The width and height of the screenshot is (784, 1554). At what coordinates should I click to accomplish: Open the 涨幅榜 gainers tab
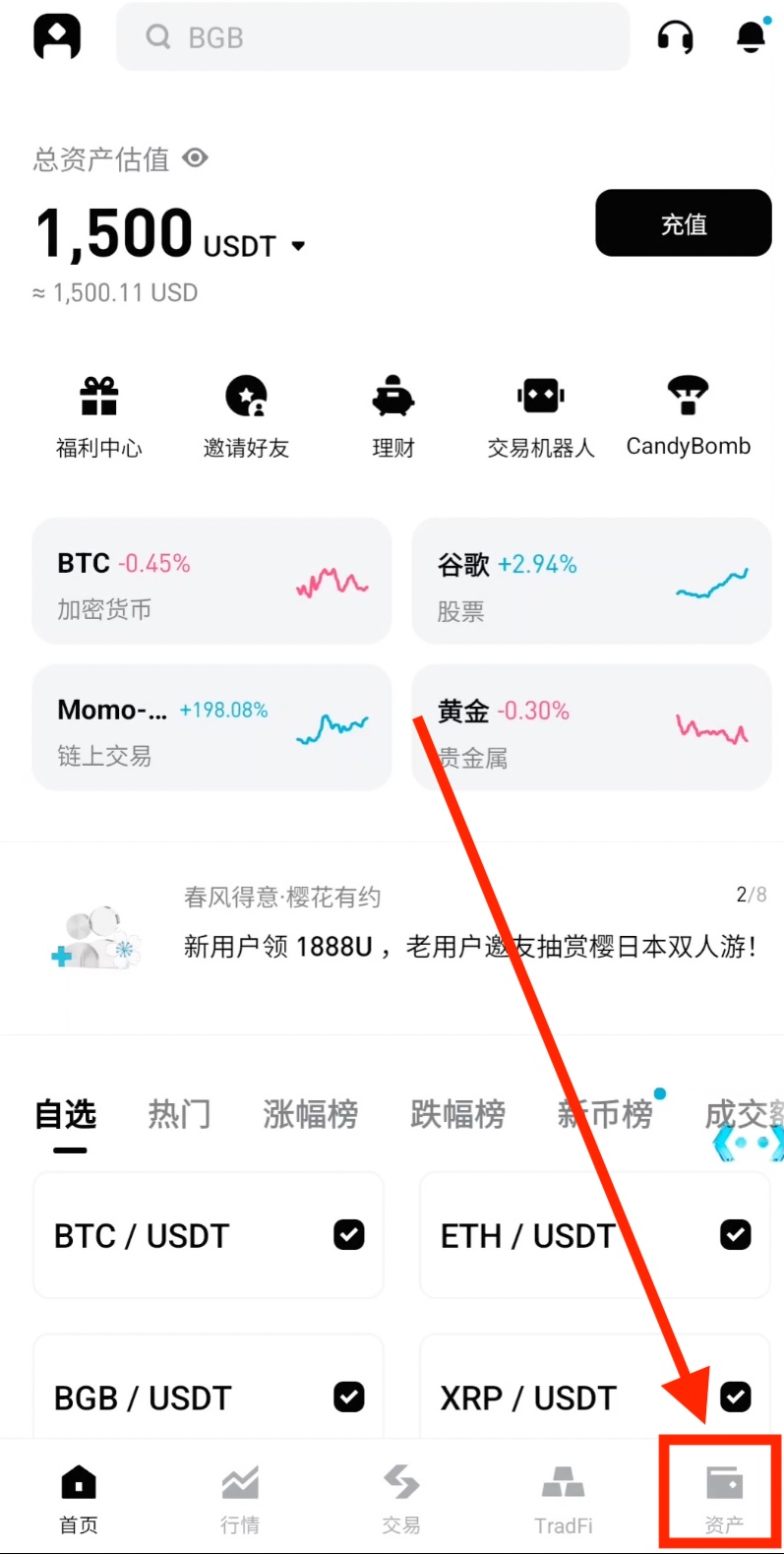pyautogui.click(x=310, y=1113)
